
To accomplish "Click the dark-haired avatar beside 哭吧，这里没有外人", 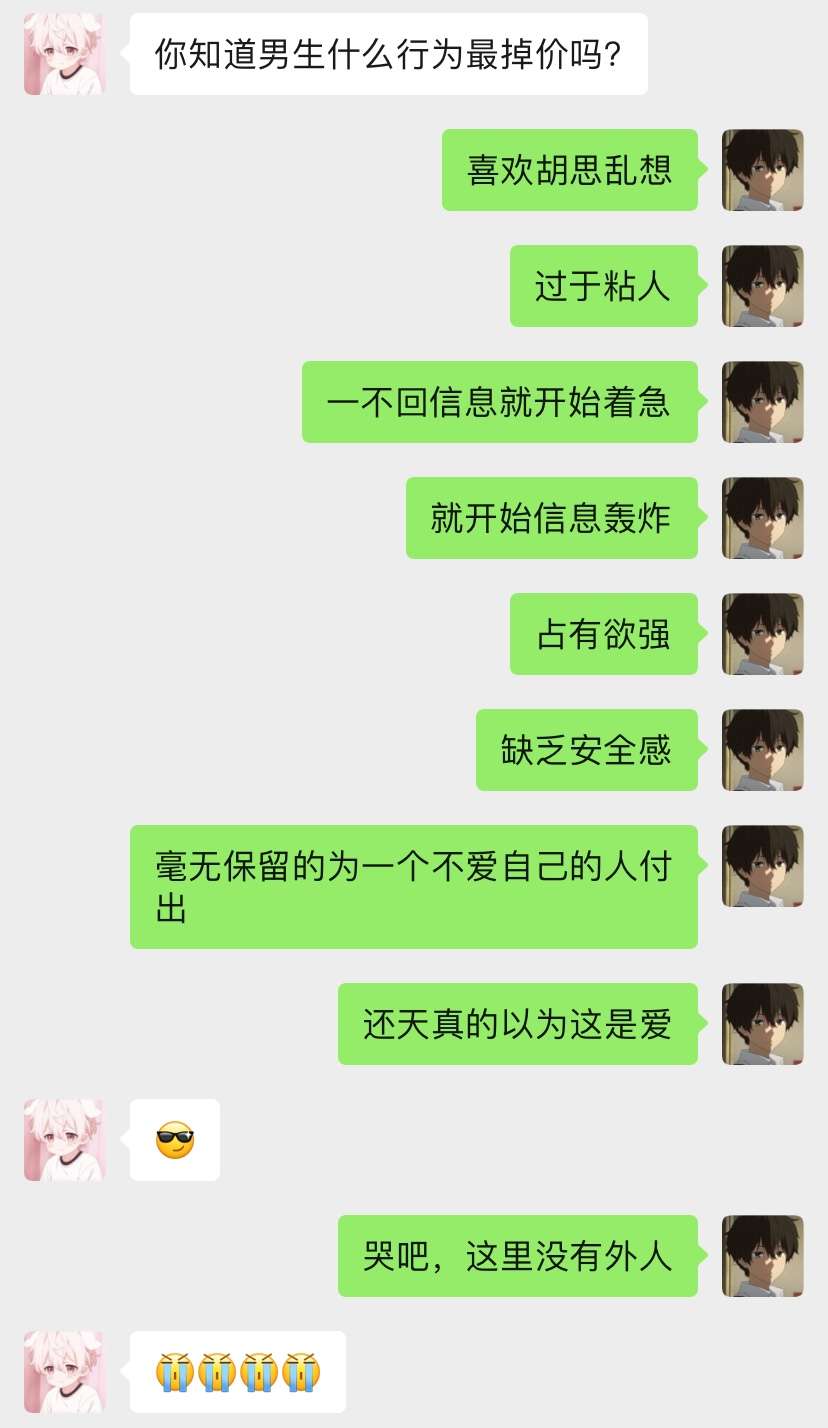I will click(x=762, y=1257).
